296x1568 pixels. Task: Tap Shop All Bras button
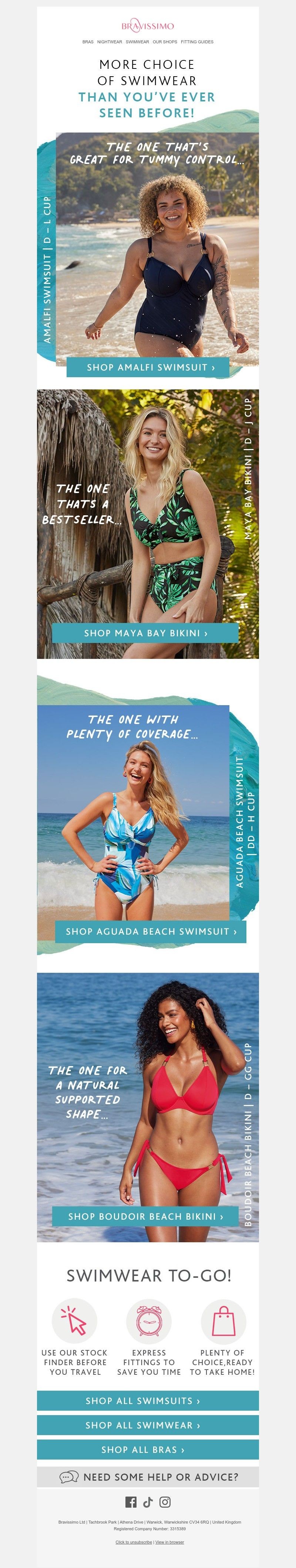click(148, 1449)
